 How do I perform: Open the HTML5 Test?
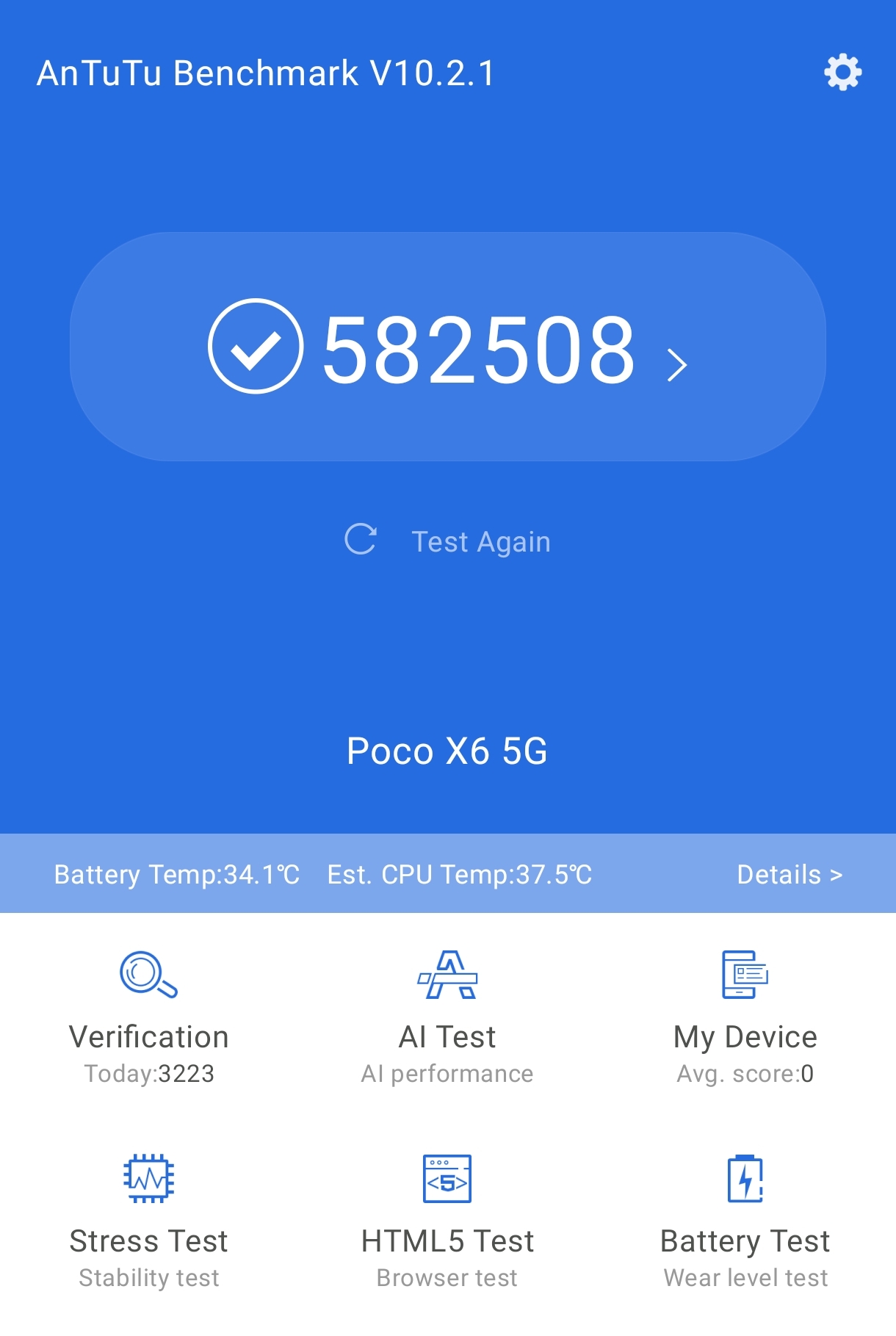click(447, 1219)
